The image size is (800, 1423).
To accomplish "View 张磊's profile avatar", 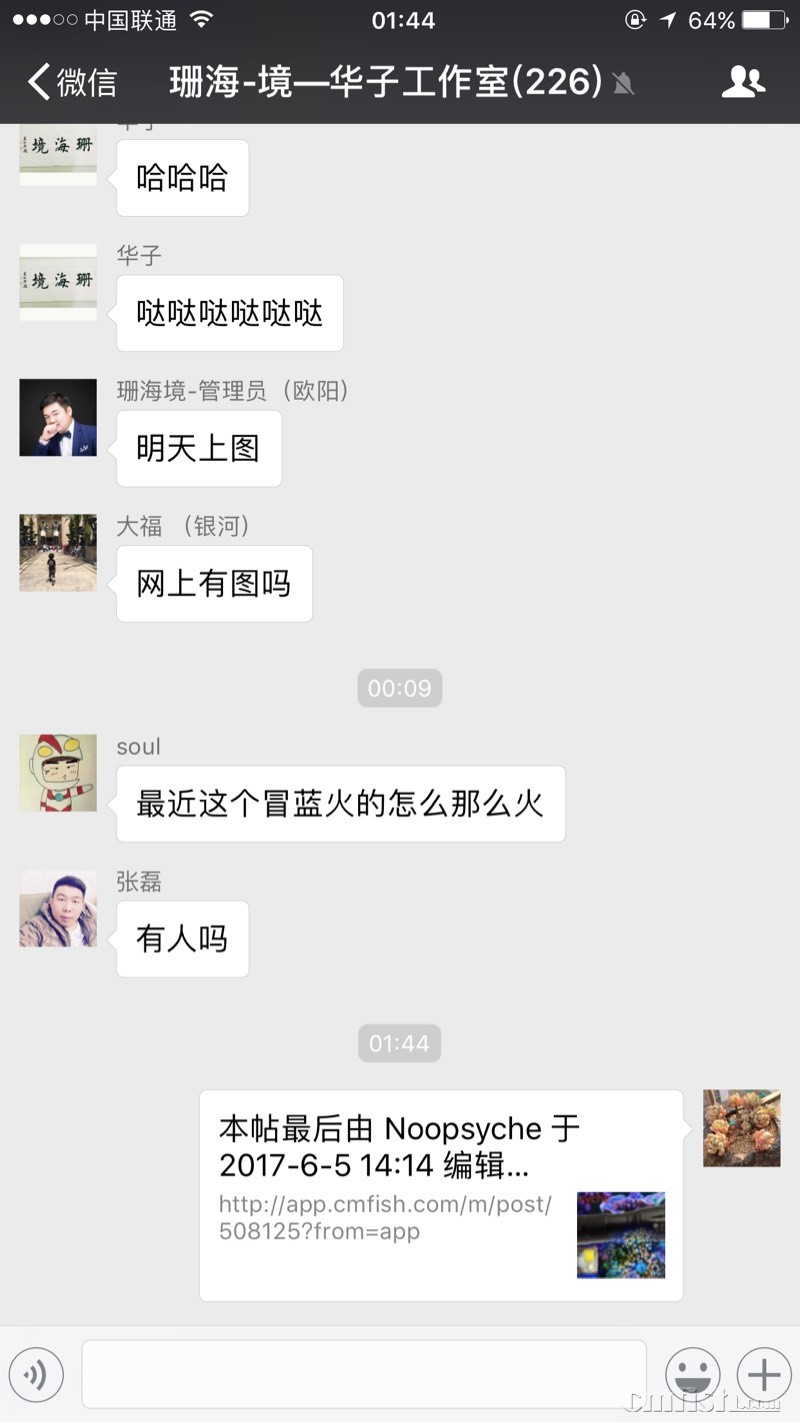I will click(58, 908).
